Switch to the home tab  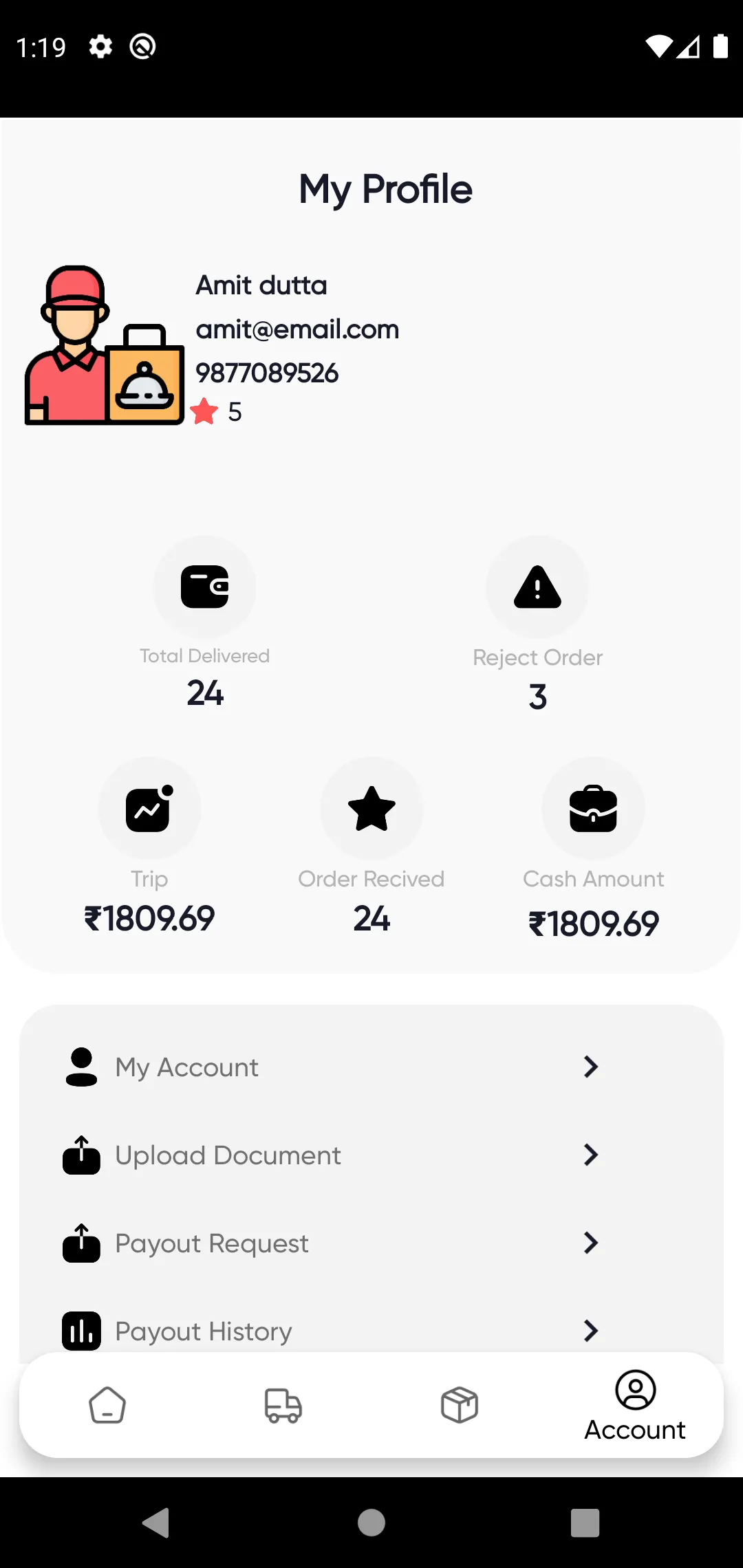click(107, 1405)
